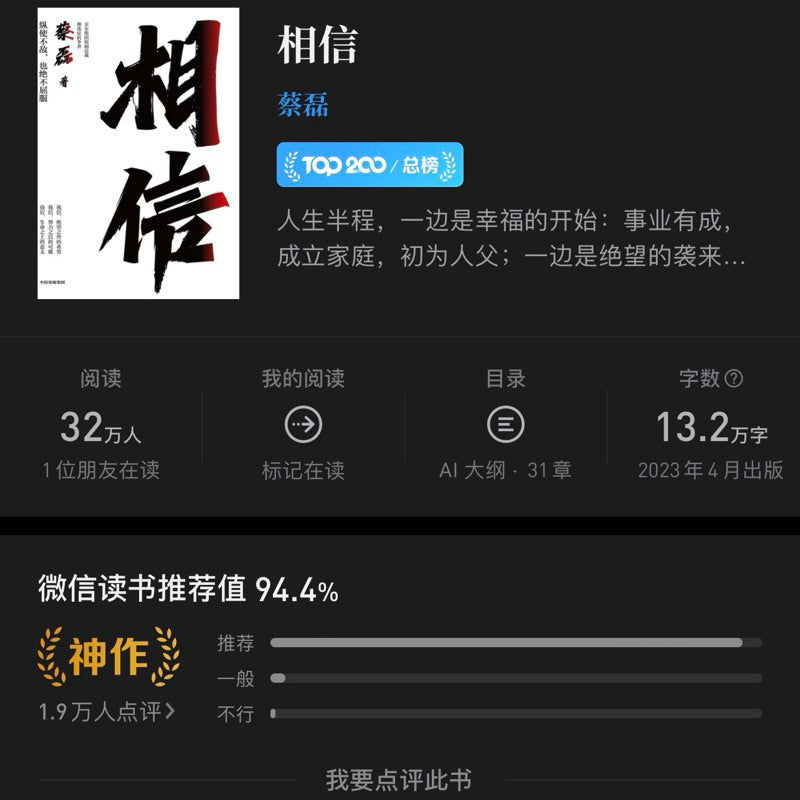Open the 目录 table of contents
Viewport: 800px width, 800px height.
[x=505, y=427]
